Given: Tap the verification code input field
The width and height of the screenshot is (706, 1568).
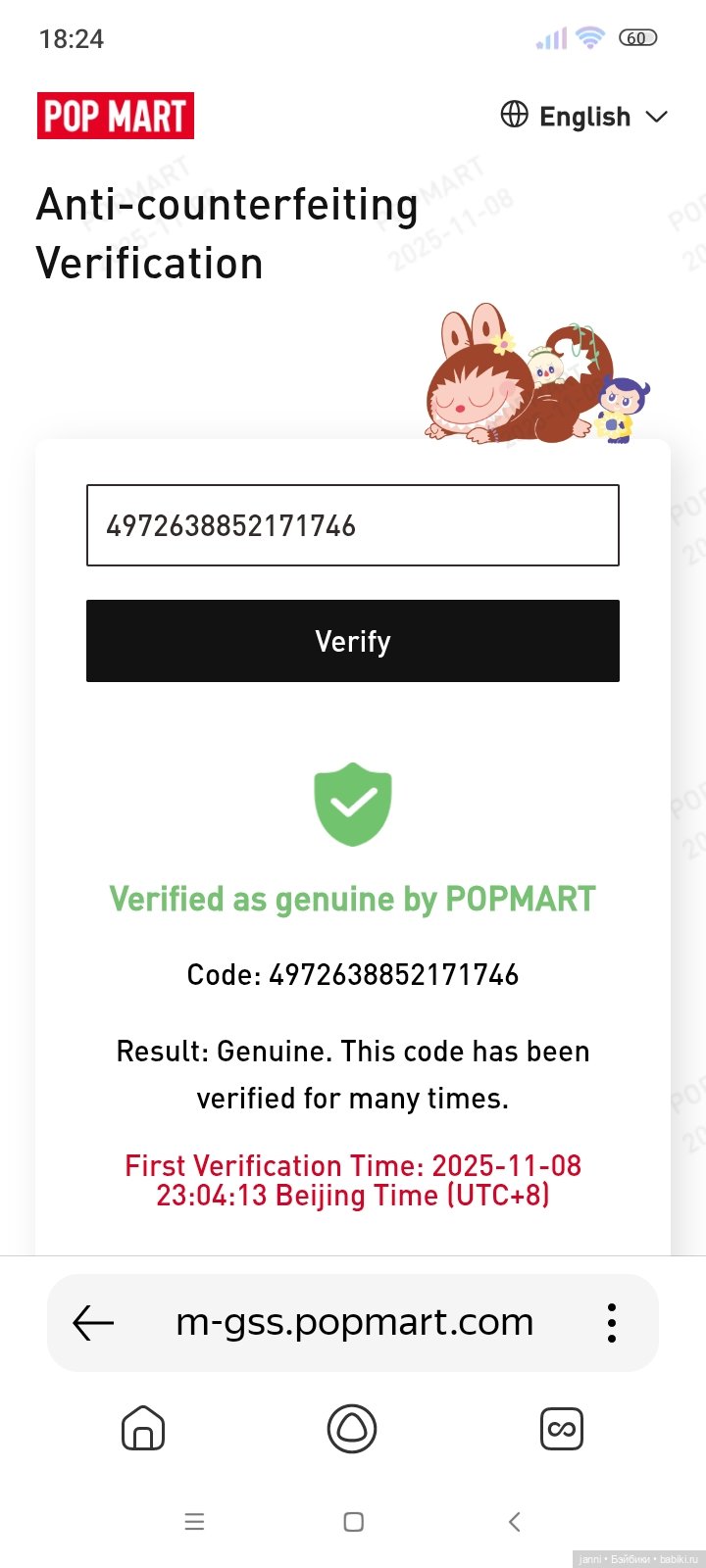Looking at the screenshot, I should coord(353,525).
